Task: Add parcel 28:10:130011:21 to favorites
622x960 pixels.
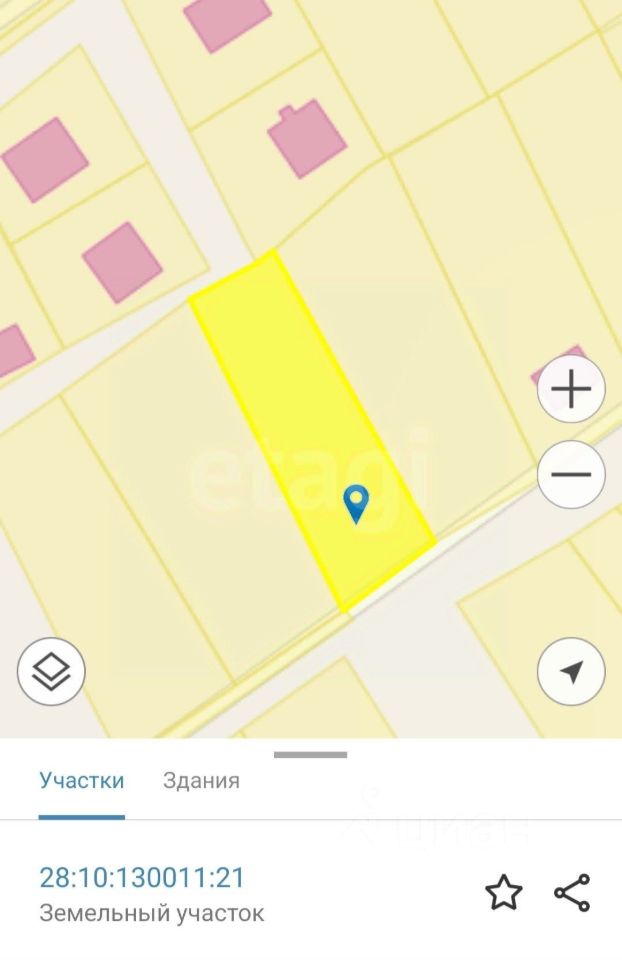Action: coord(504,892)
